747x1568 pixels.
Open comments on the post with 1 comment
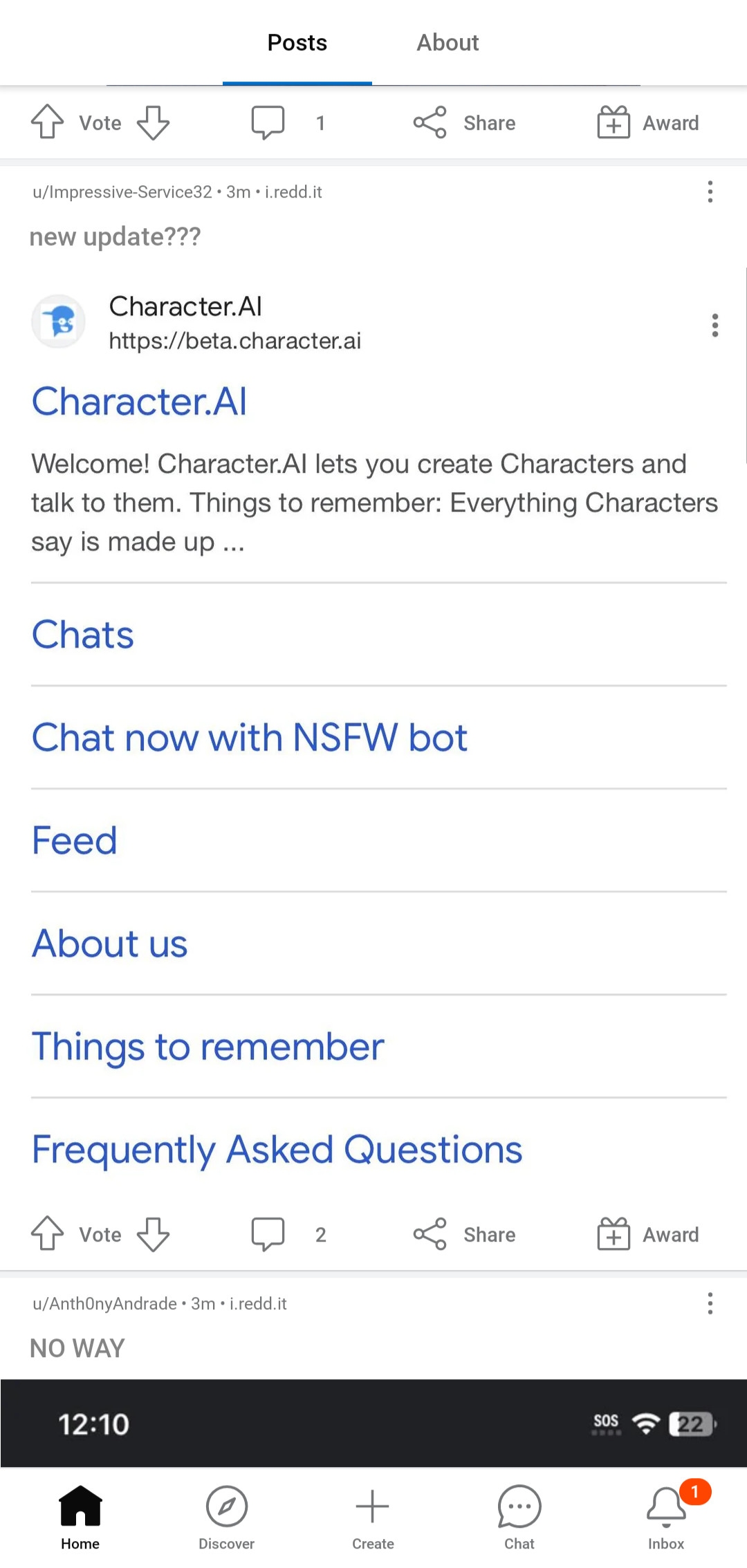[x=288, y=123]
